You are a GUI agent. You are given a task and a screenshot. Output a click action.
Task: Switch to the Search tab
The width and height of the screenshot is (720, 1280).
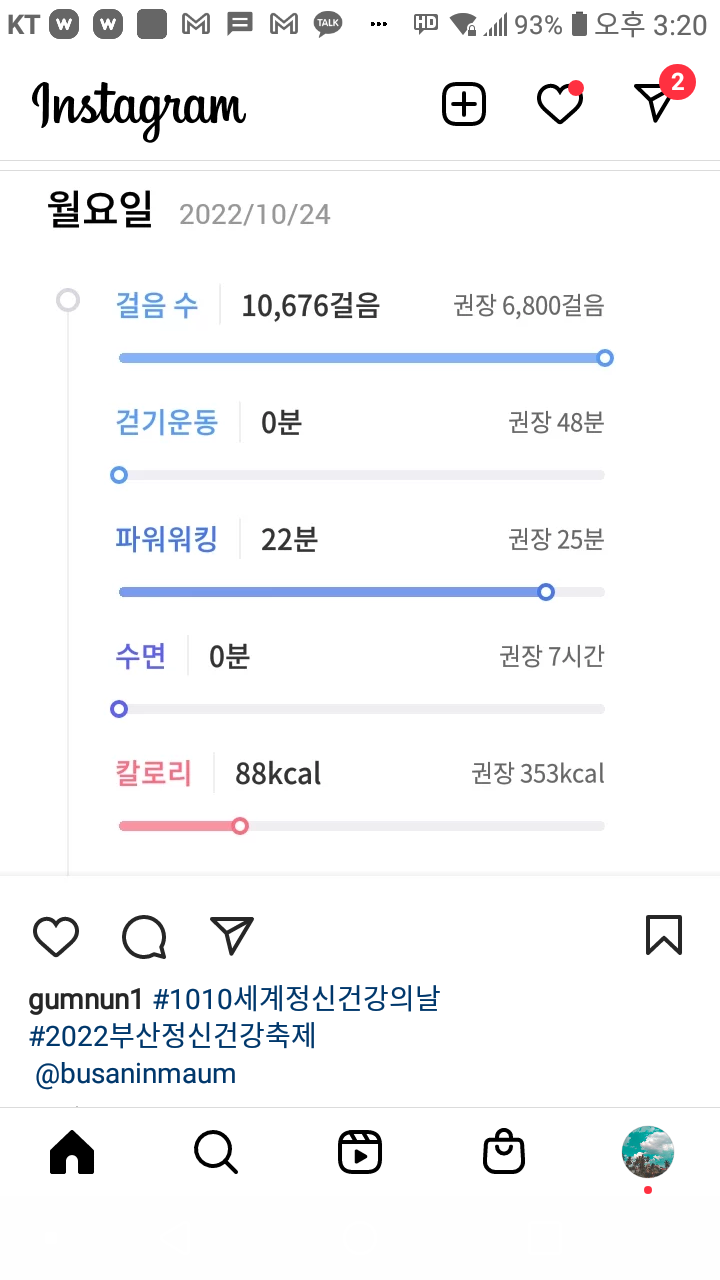pyautogui.click(x=216, y=1153)
